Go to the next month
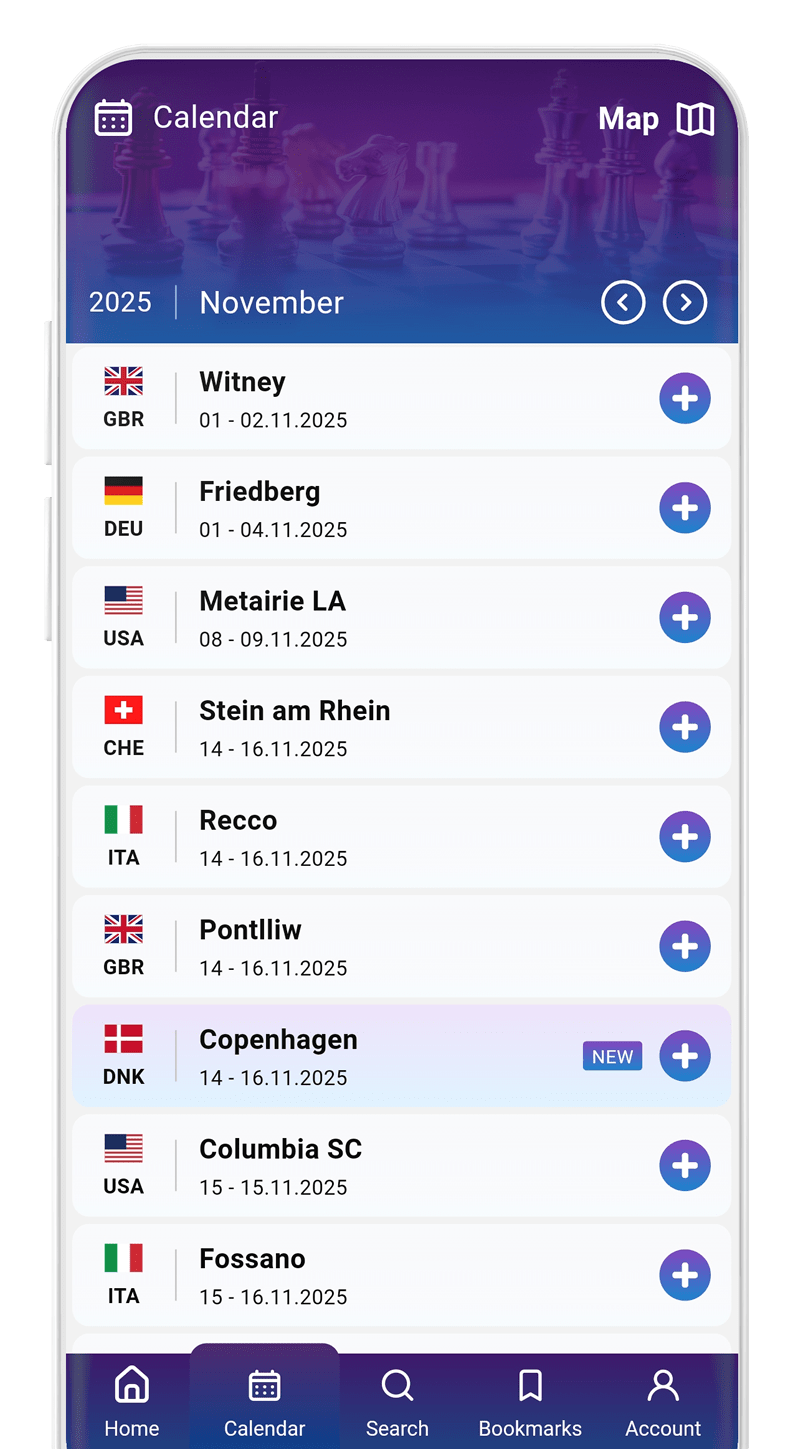The image size is (800, 1449). [x=685, y=302]
